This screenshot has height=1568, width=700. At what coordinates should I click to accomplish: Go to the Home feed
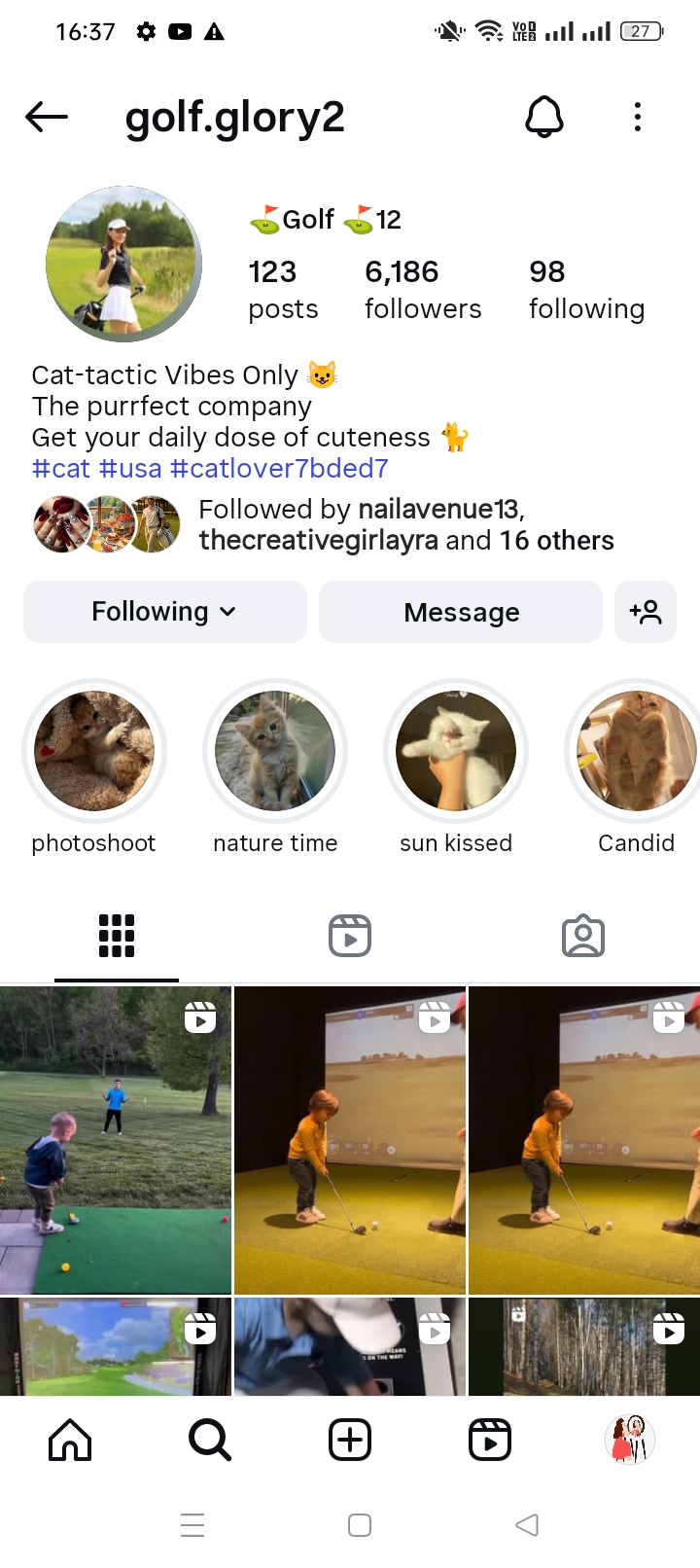70,1440
